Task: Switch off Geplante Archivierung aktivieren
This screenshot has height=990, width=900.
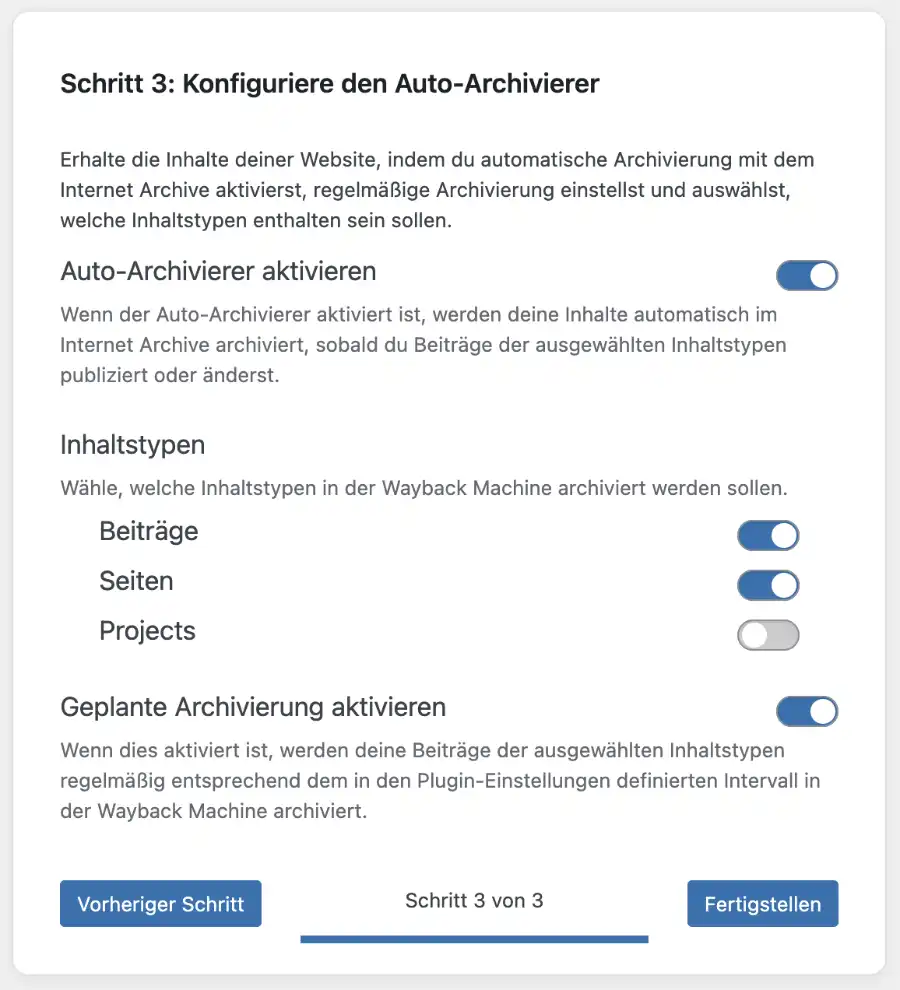Action: (x=806, y=712)
